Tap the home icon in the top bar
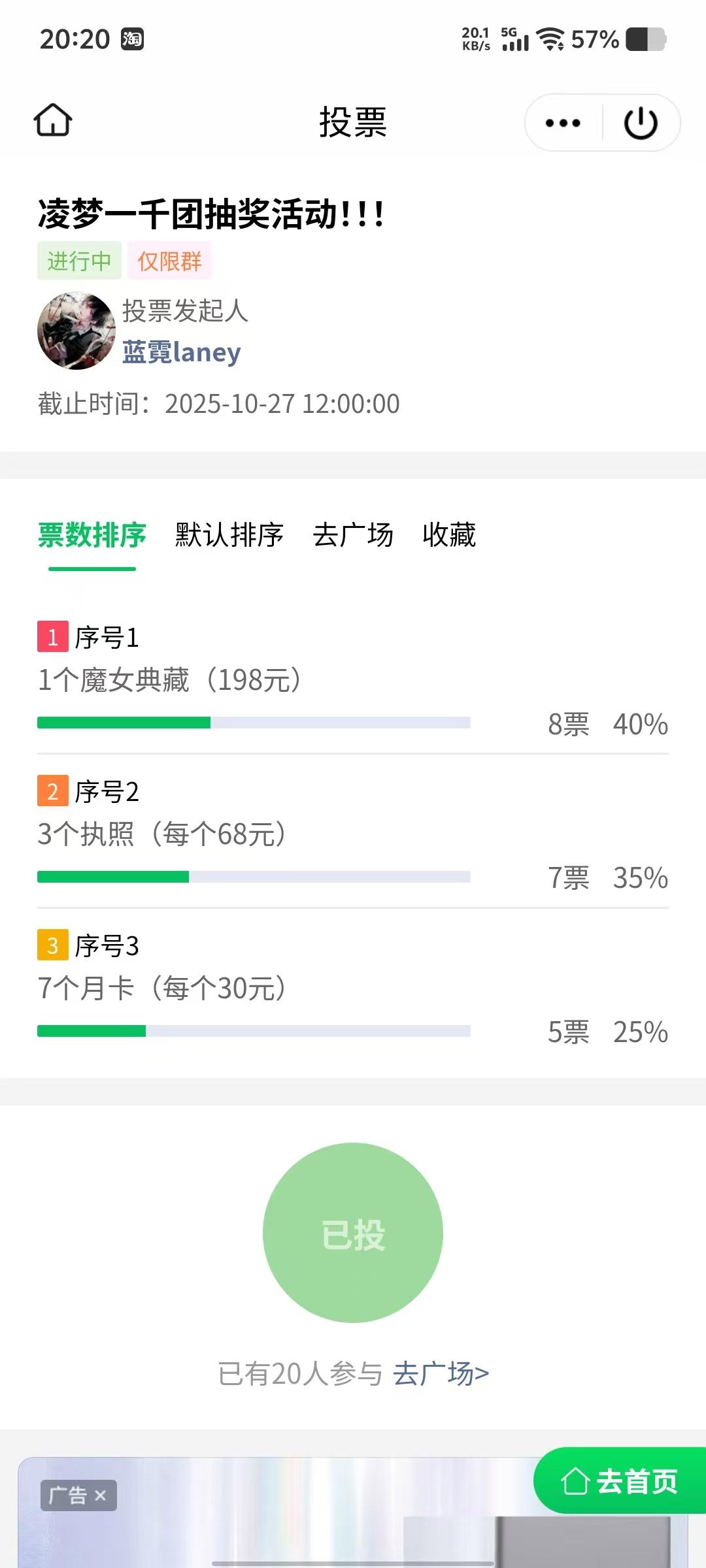The height and width of the screenshot is (1568, 706). [x=54, y=121]
